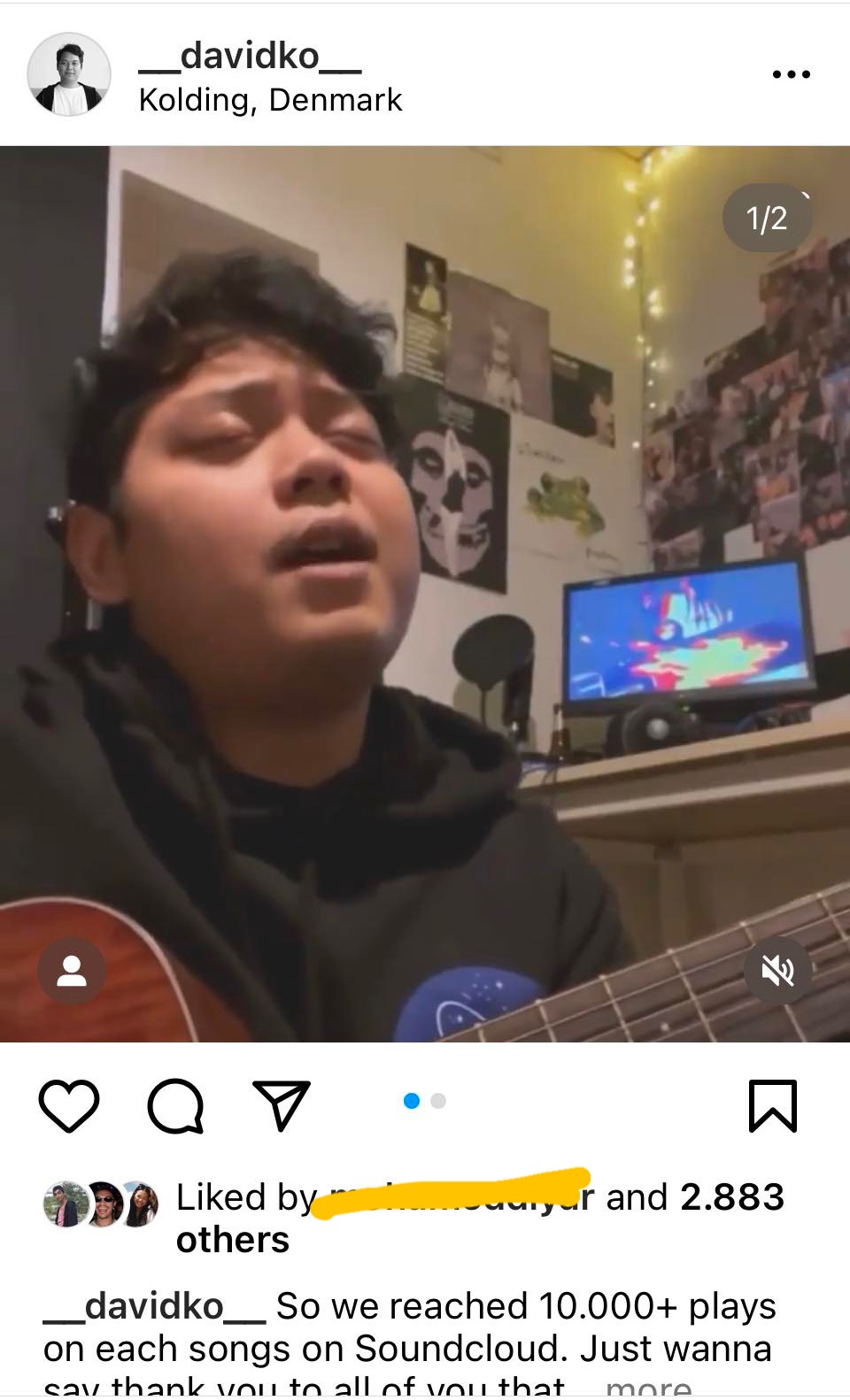Open the post's three-dot overflow menu
850x1400 pixels.
pyautogui.click(x=791, y=74)
